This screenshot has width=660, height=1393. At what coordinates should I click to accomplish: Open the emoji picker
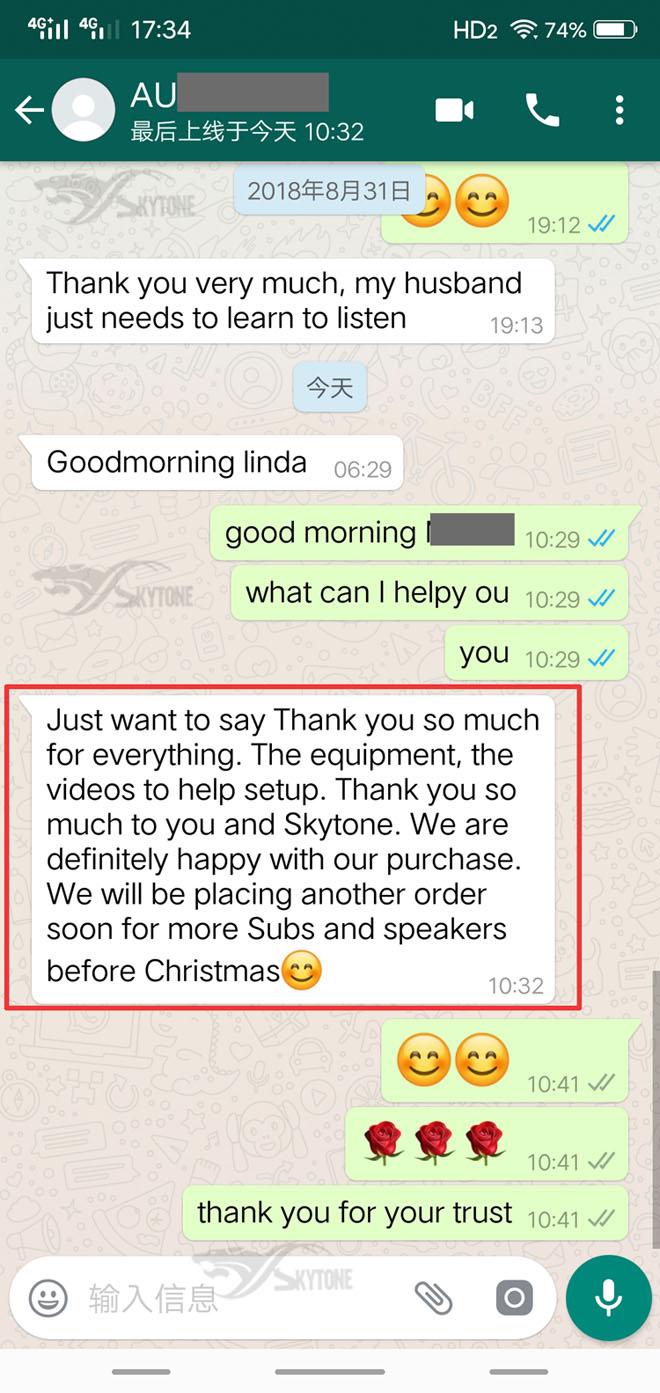(48, 1298)
